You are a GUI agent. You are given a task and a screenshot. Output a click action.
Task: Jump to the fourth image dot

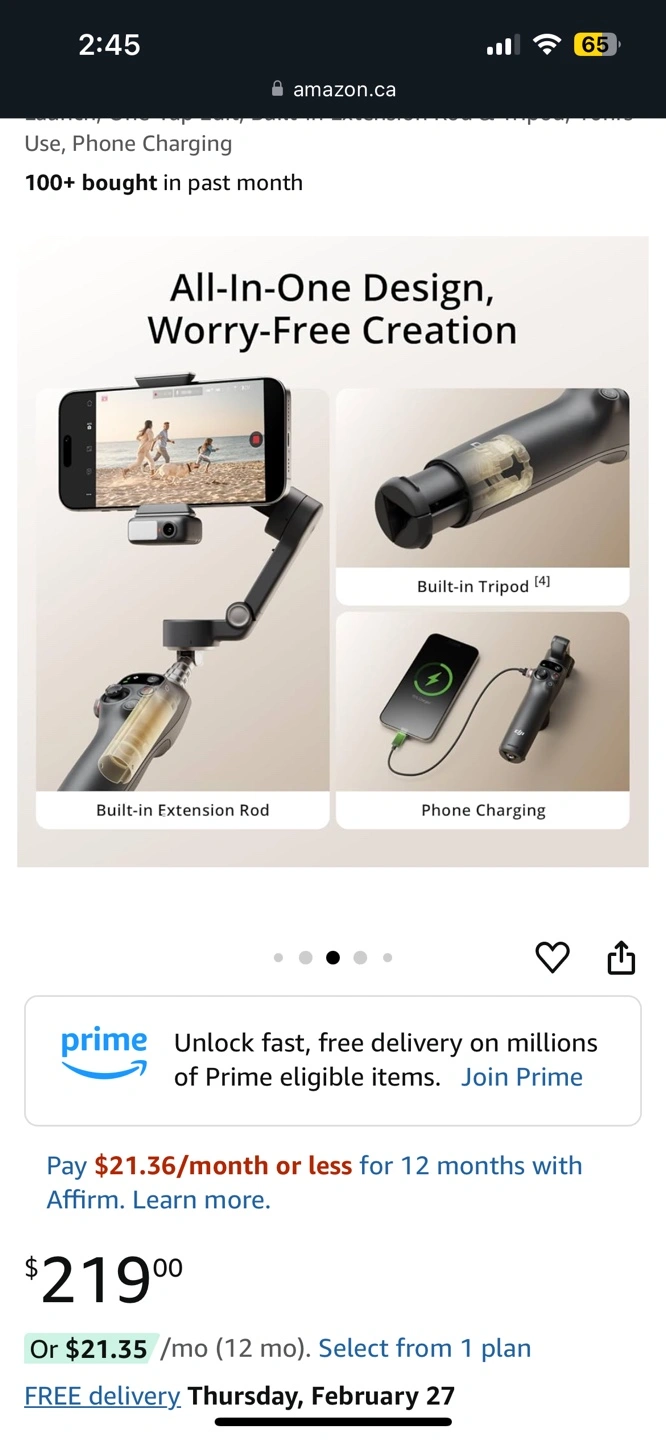(360, 957)
